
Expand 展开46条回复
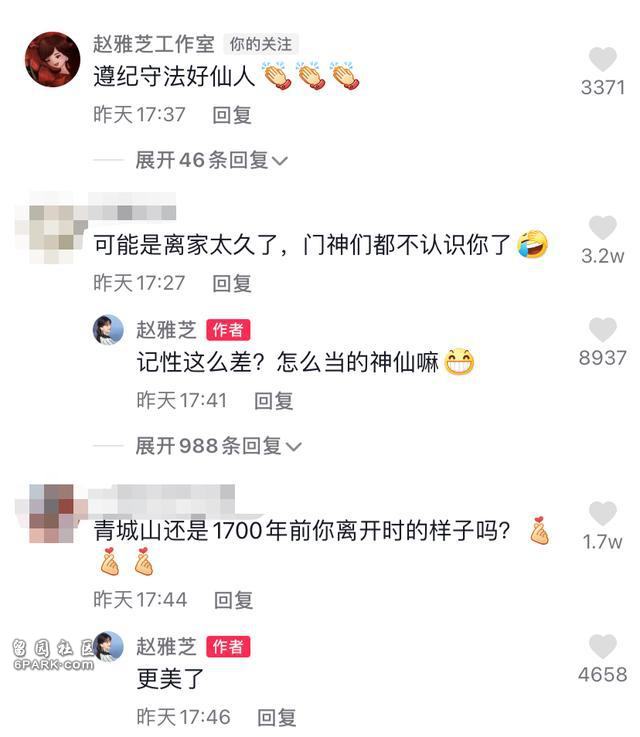212,160
